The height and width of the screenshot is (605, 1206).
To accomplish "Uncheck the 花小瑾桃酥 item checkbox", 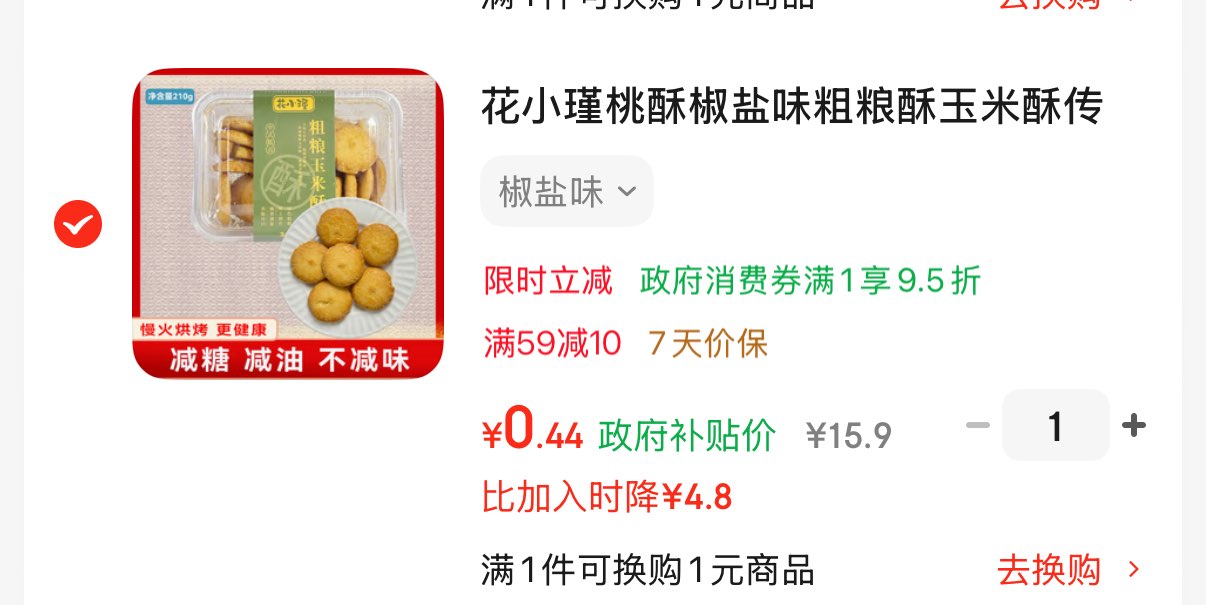I will pos(78,225).
